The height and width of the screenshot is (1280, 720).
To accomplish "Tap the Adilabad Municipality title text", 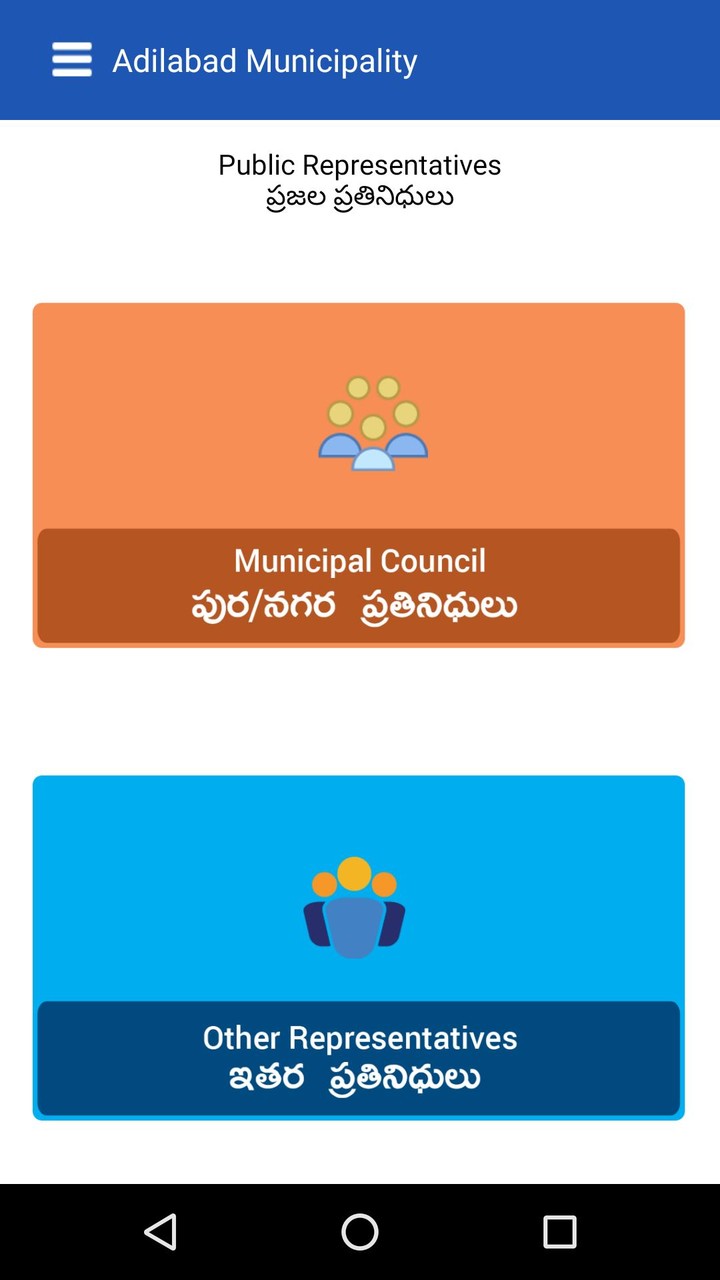I will (264, 61).
